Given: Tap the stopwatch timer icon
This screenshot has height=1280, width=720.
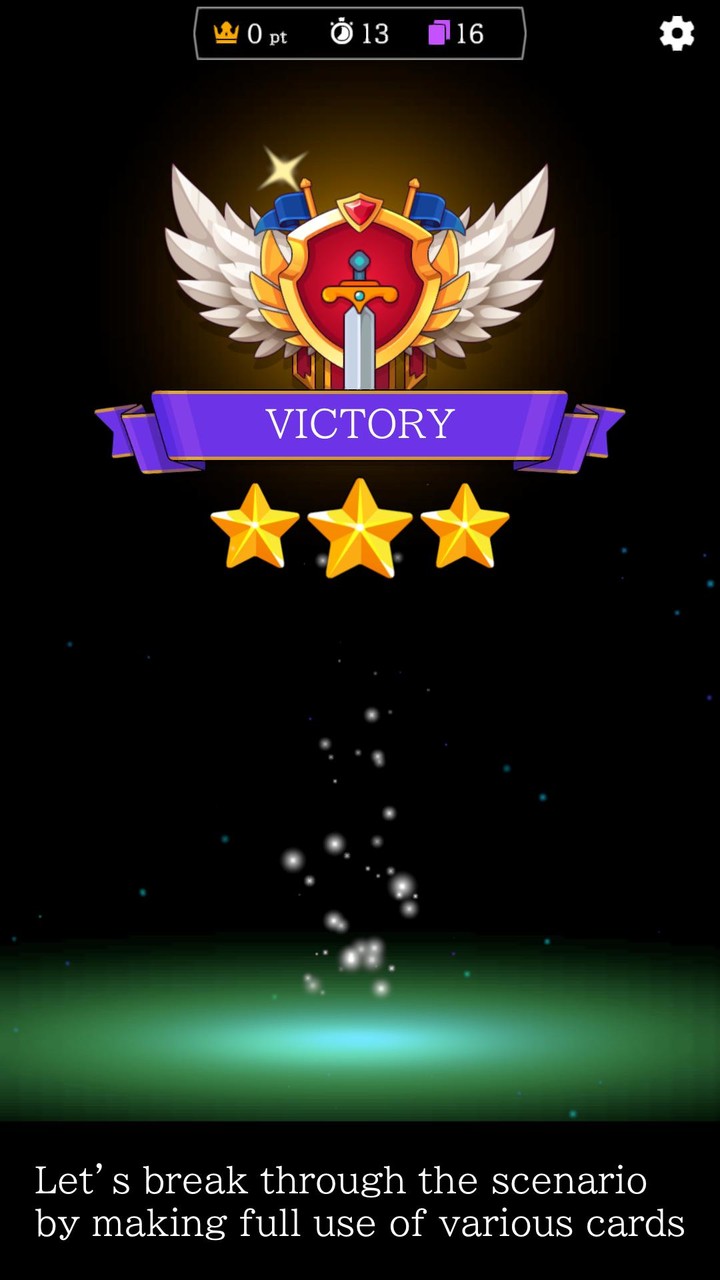Looking at the screenshot, I should point(343,33).
